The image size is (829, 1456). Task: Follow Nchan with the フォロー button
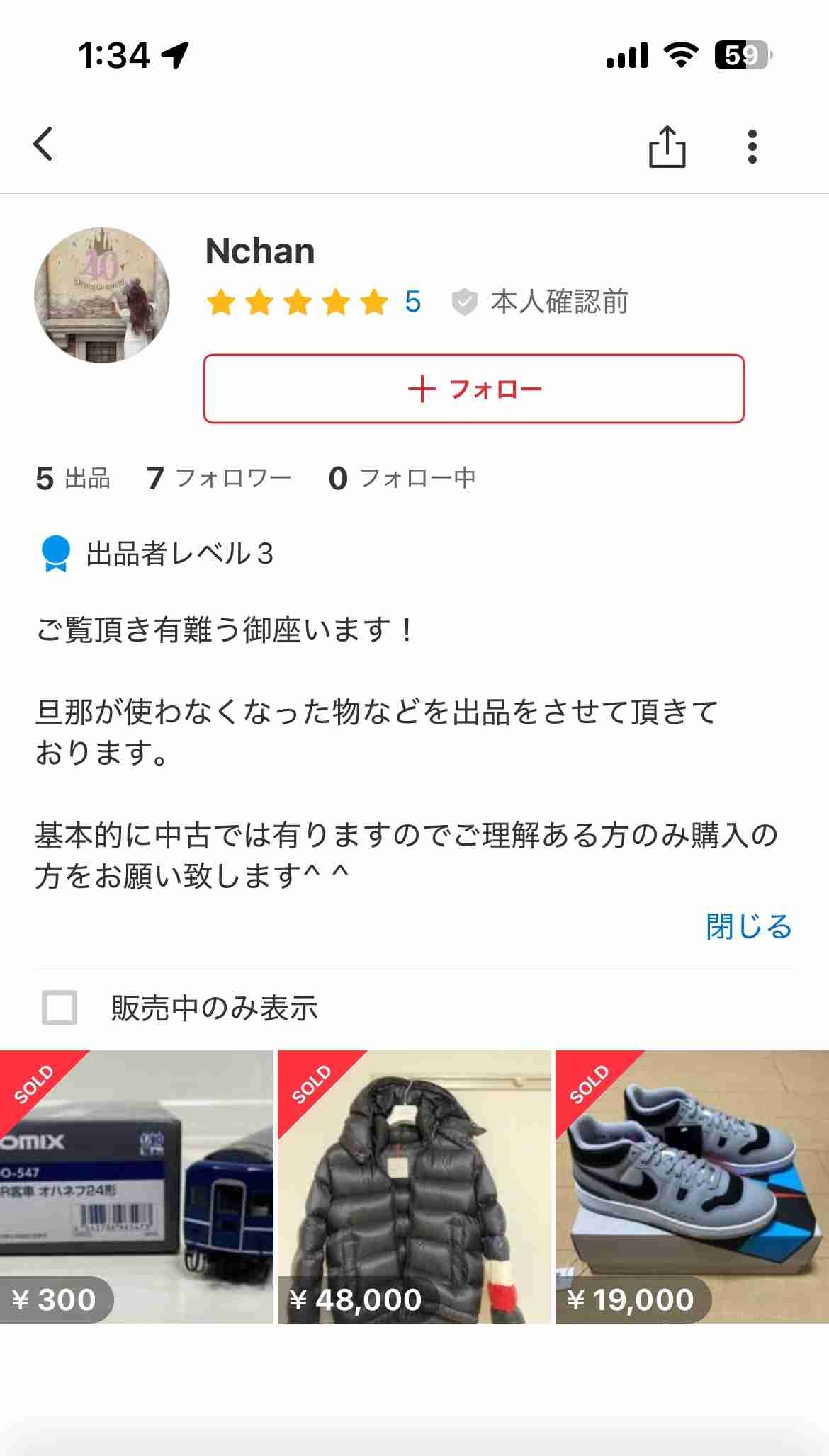473,389
